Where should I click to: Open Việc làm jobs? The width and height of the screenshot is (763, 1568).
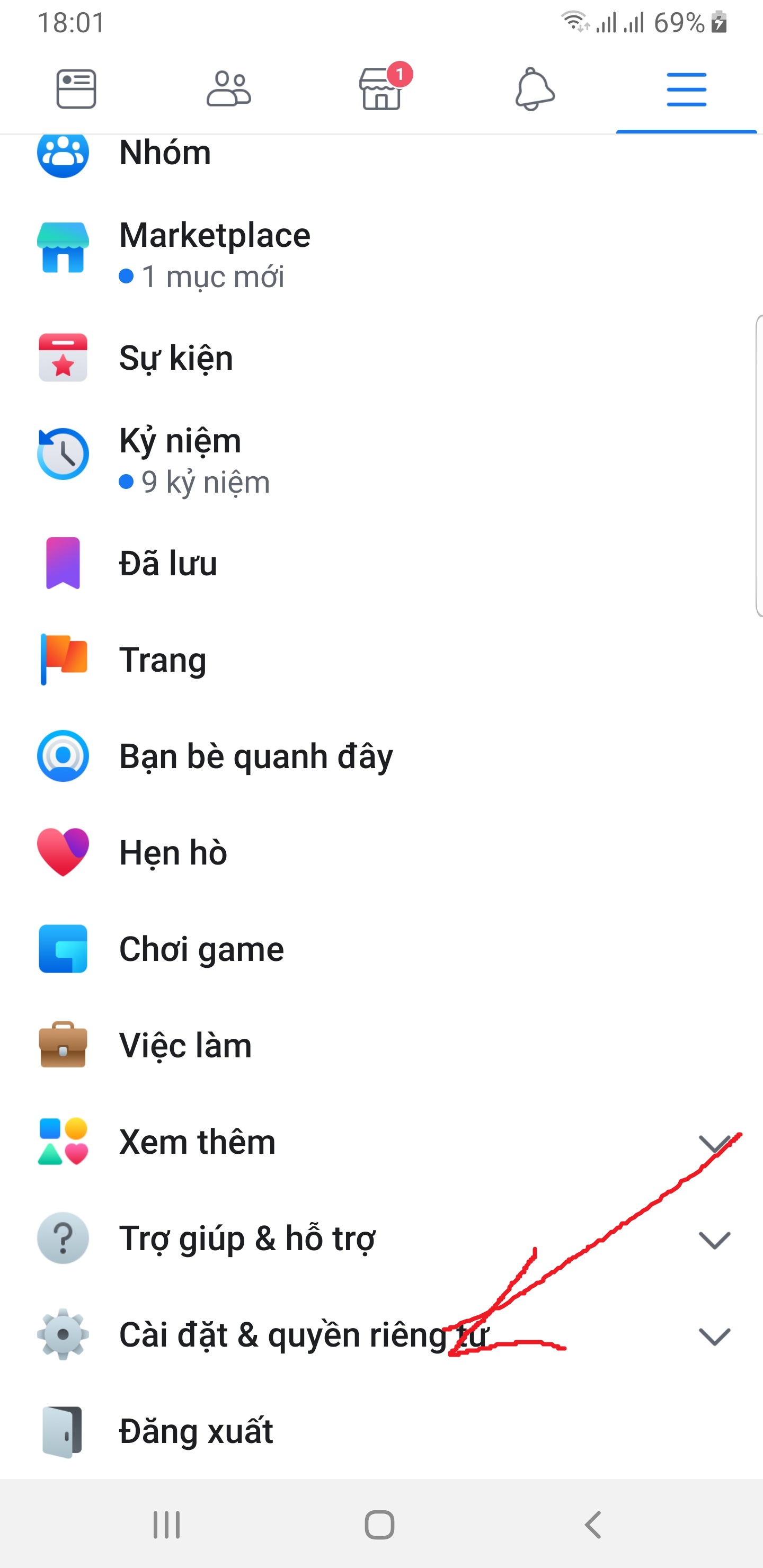pyautogui.click(x=185, y=1045)
